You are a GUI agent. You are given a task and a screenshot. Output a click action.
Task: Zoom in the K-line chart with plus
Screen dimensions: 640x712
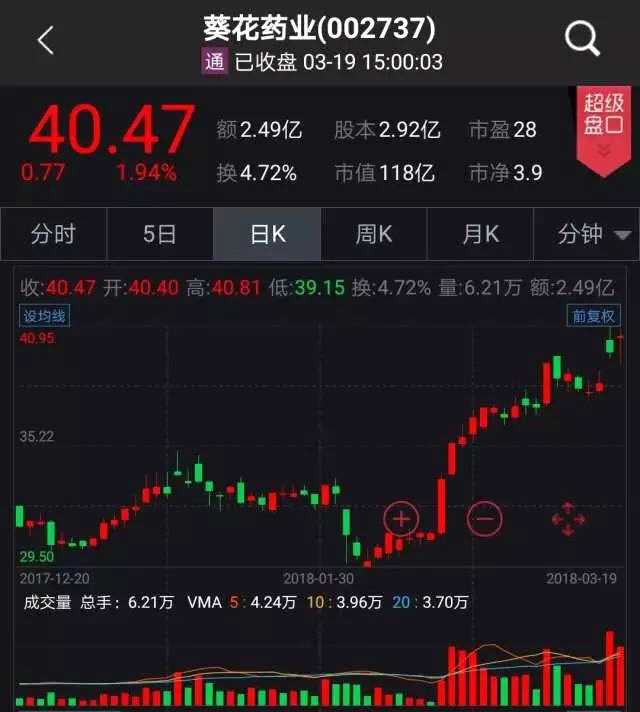[402, 518]
